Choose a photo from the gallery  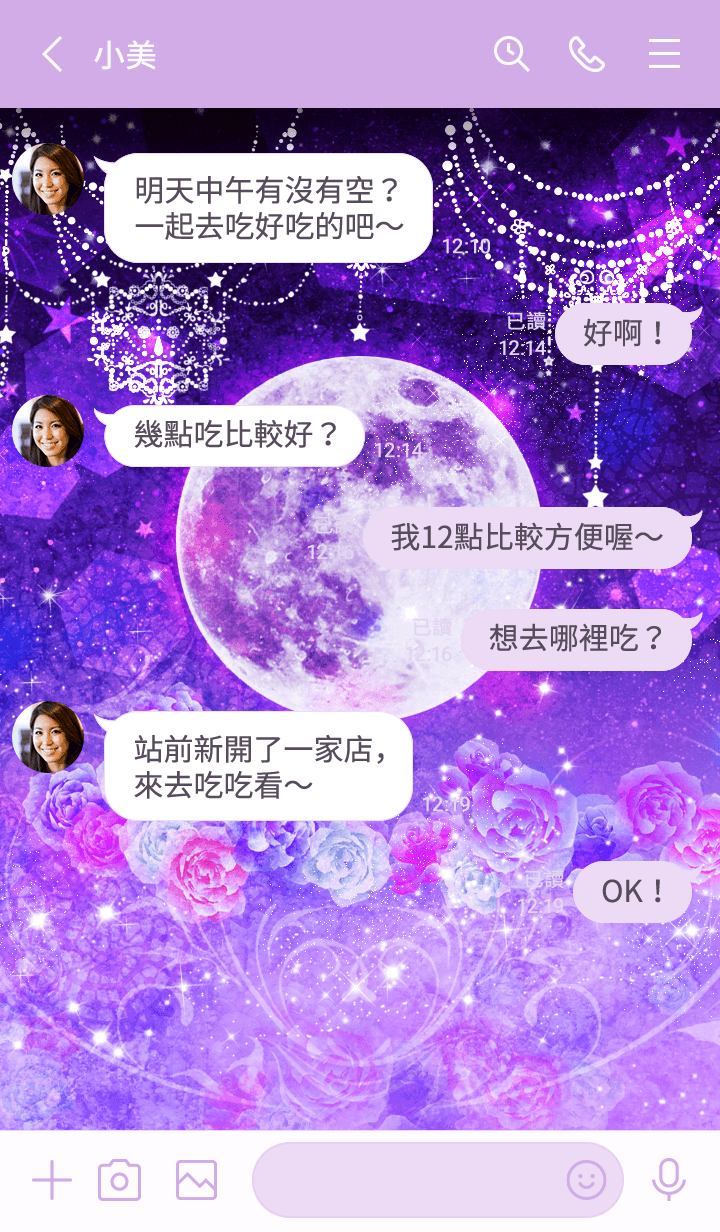196,1181
